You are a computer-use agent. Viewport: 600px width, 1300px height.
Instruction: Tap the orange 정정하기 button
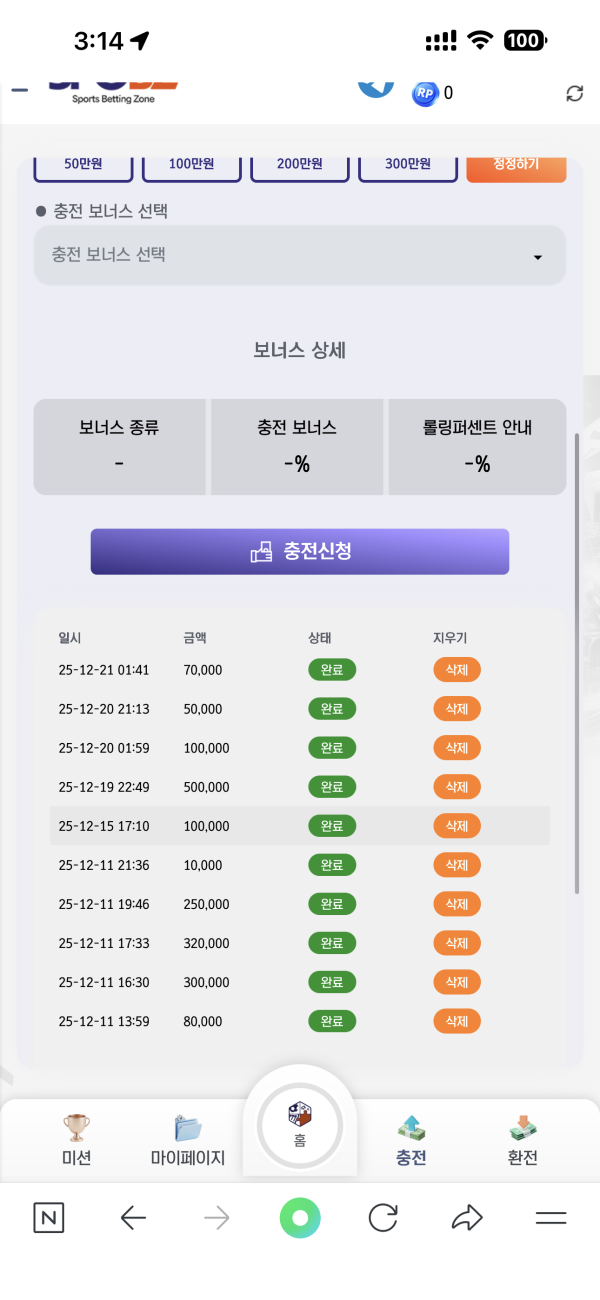516,168
